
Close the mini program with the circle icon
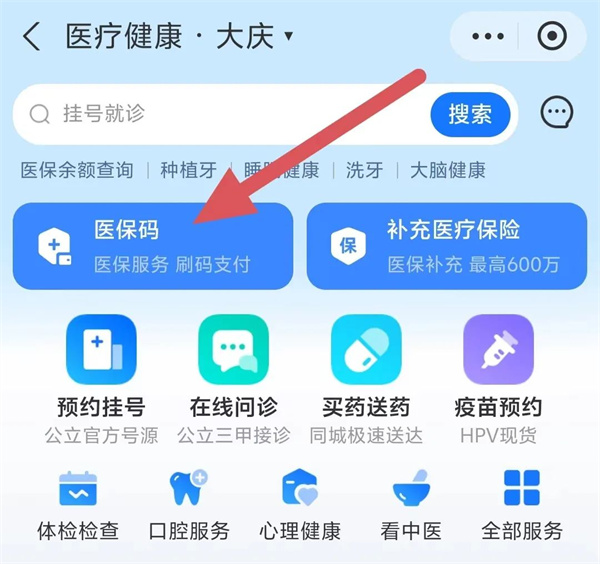pos(552,37)
